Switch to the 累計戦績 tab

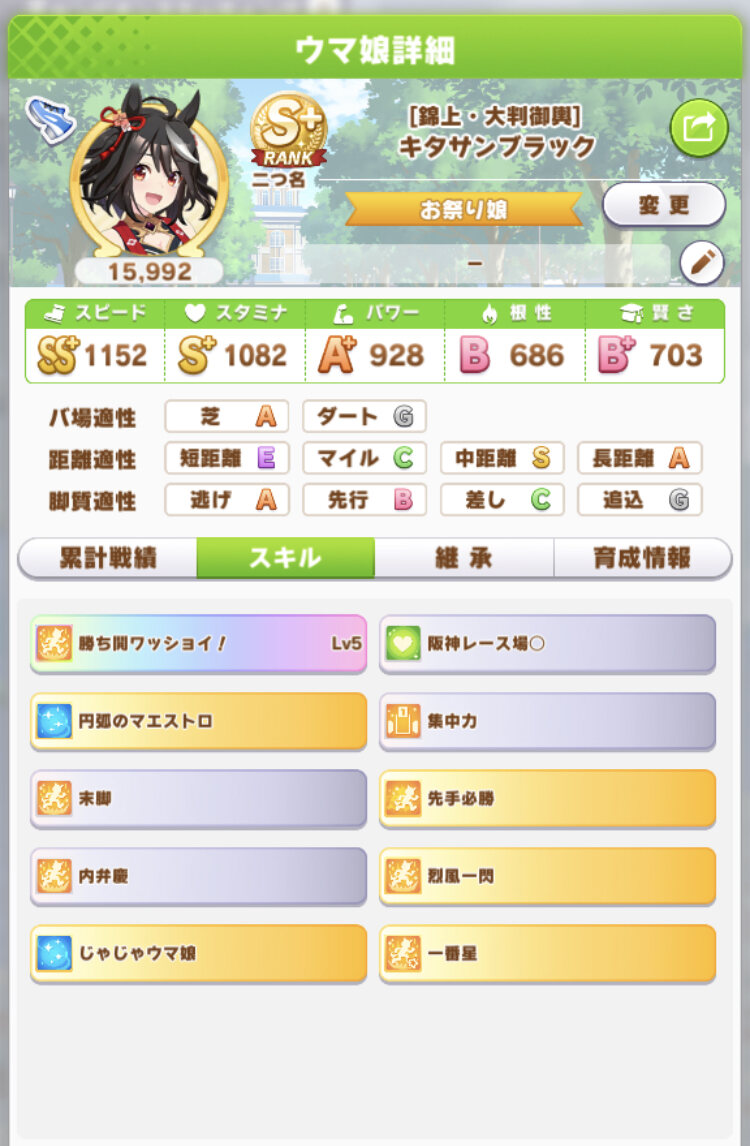108,558
